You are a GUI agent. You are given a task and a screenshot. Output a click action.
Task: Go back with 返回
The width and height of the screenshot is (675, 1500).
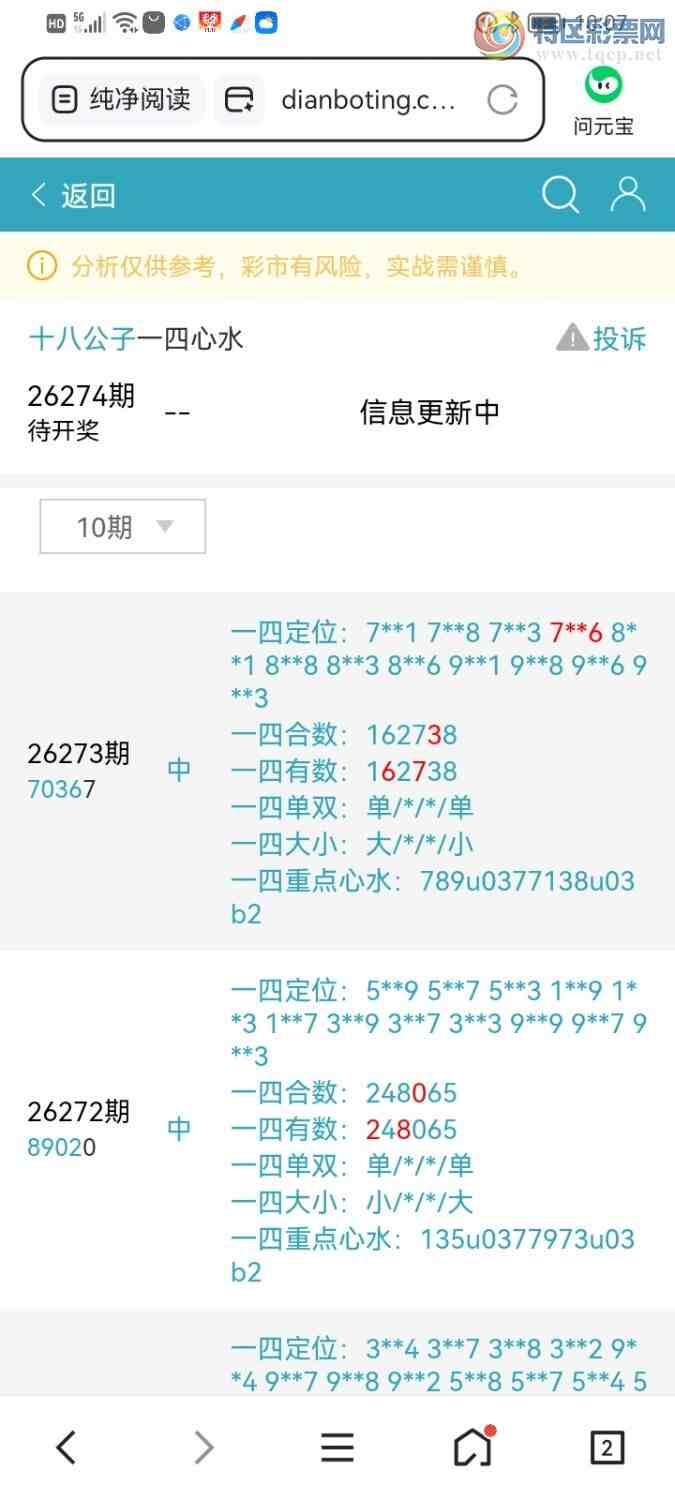[73, 195]
